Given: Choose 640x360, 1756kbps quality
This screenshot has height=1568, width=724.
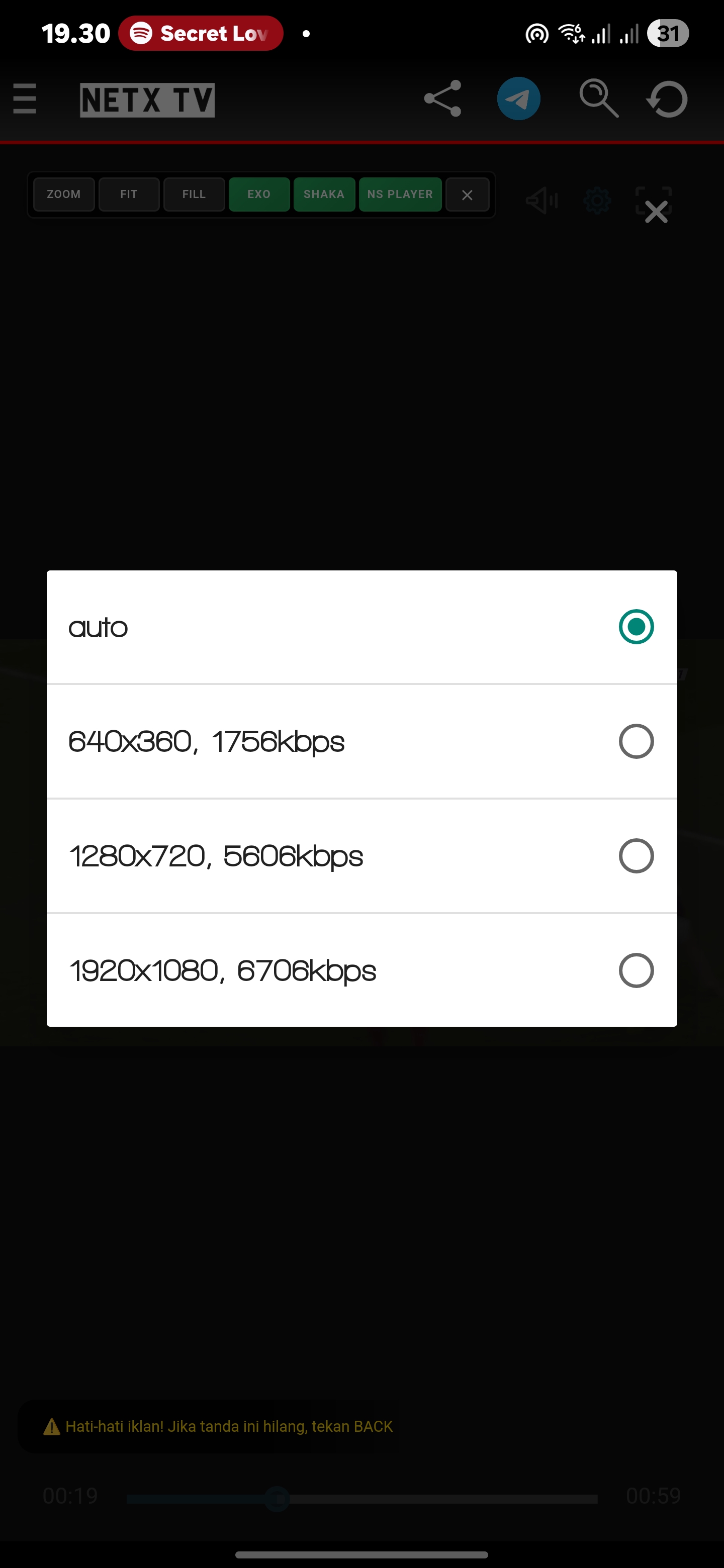Looking at the screenshot, I should point(361,741).
